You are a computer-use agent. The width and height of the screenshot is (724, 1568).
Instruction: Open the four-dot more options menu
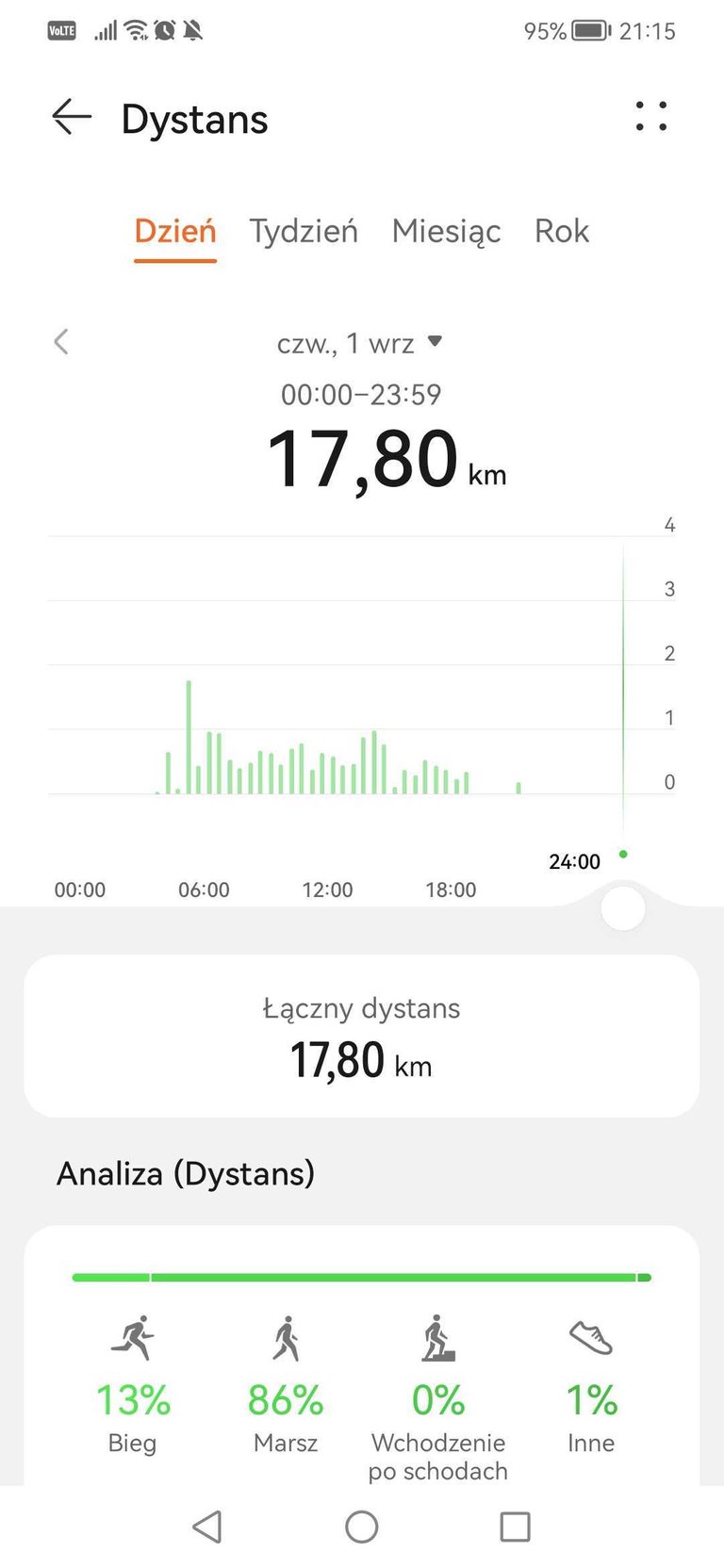point(651,117)
